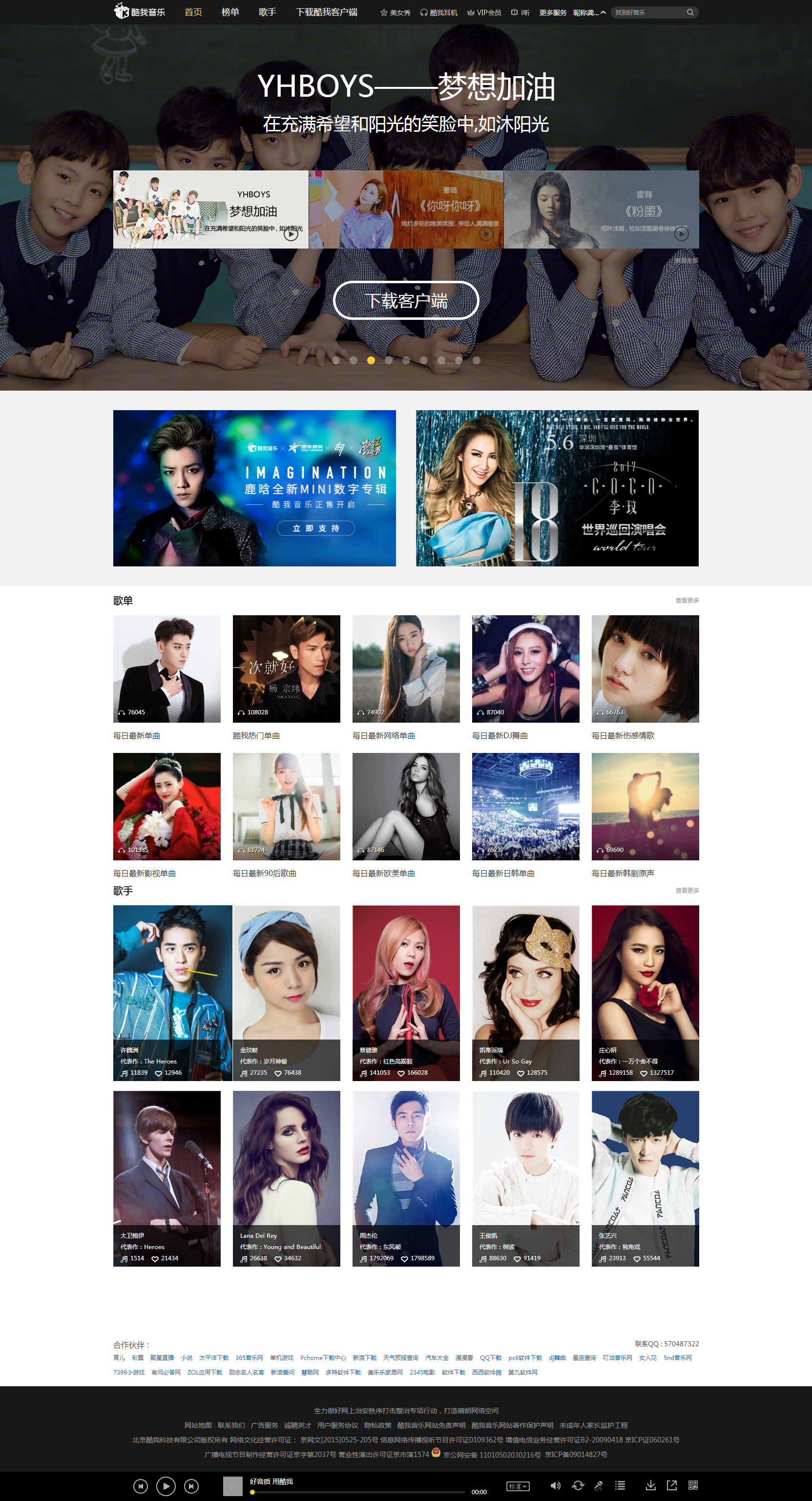View singer 周杰伦's card
Screen dimensions: 812x1501
pyautogui.click(x=406, y=1178)
